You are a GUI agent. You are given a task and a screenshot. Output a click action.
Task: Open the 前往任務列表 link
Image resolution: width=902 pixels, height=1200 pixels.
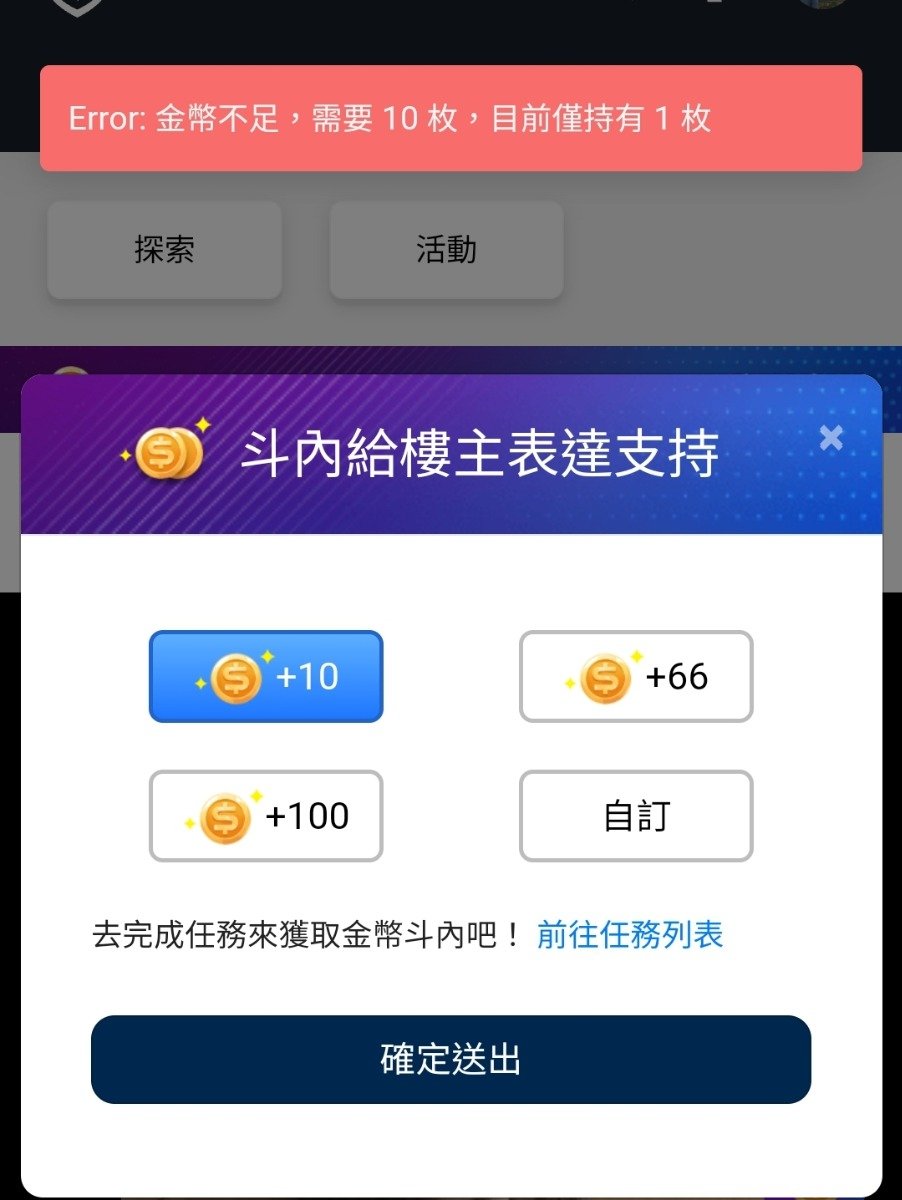click(630, 935)
